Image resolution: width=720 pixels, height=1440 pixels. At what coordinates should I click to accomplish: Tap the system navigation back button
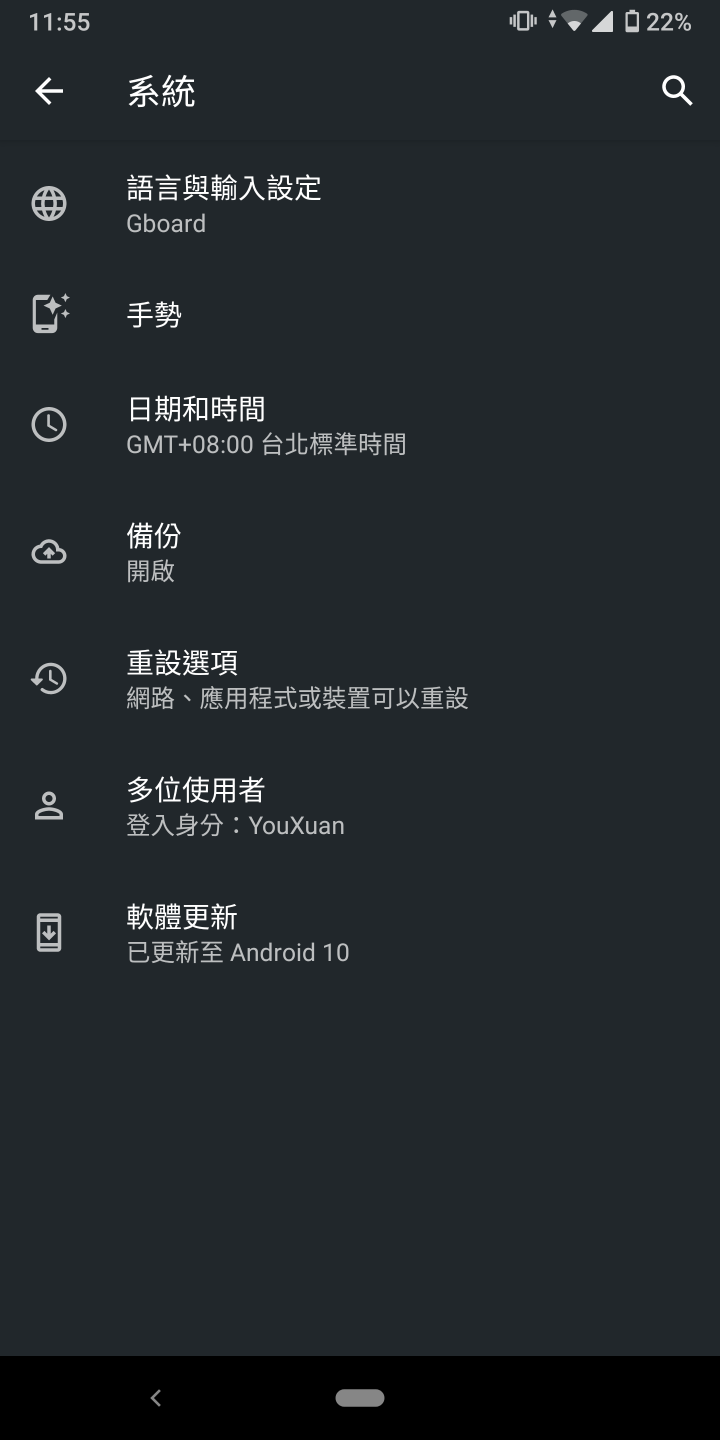coord(155,1398)
